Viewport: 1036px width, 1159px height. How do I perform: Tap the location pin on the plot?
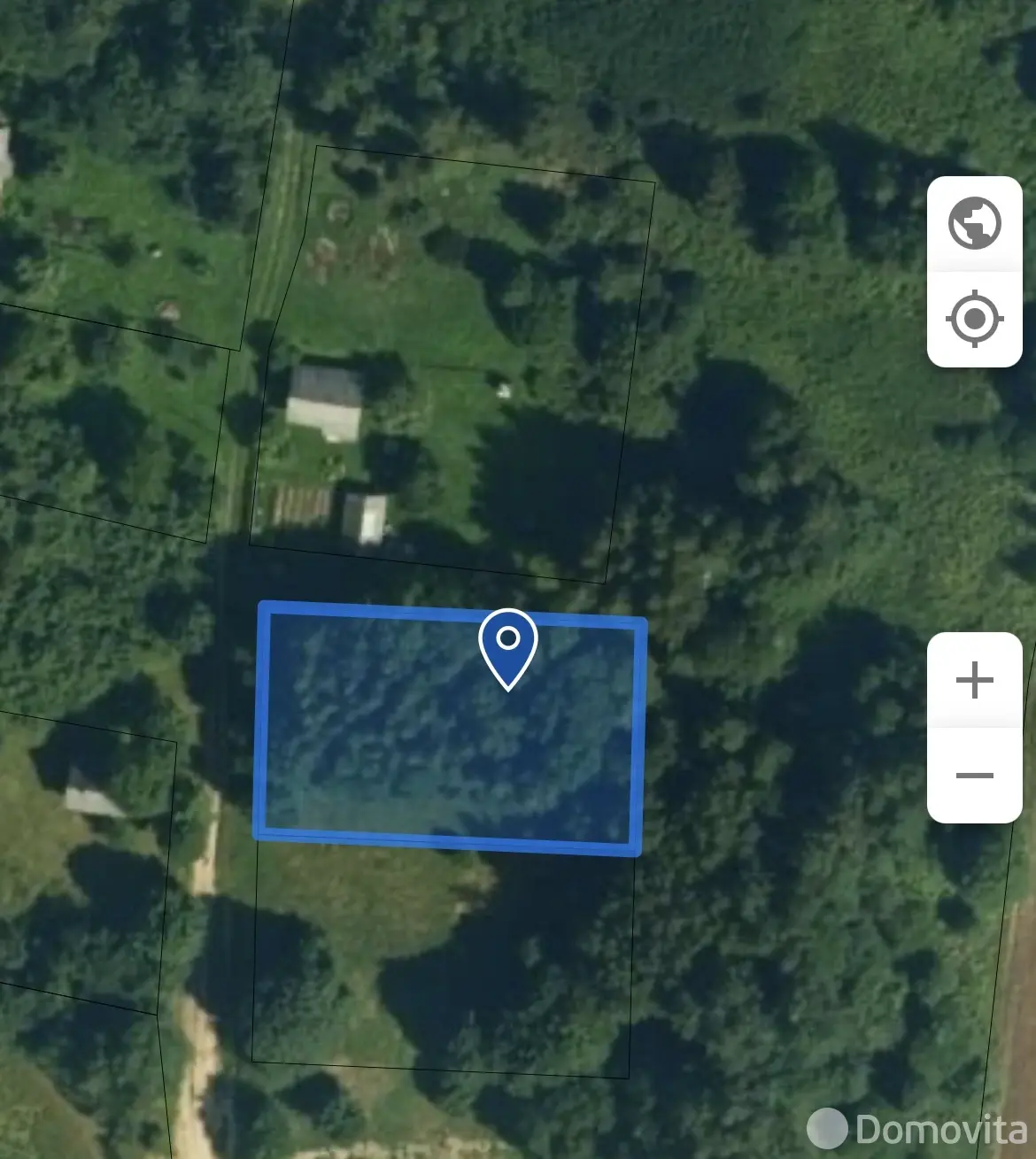pyautogui.click(x=508, y=646)
